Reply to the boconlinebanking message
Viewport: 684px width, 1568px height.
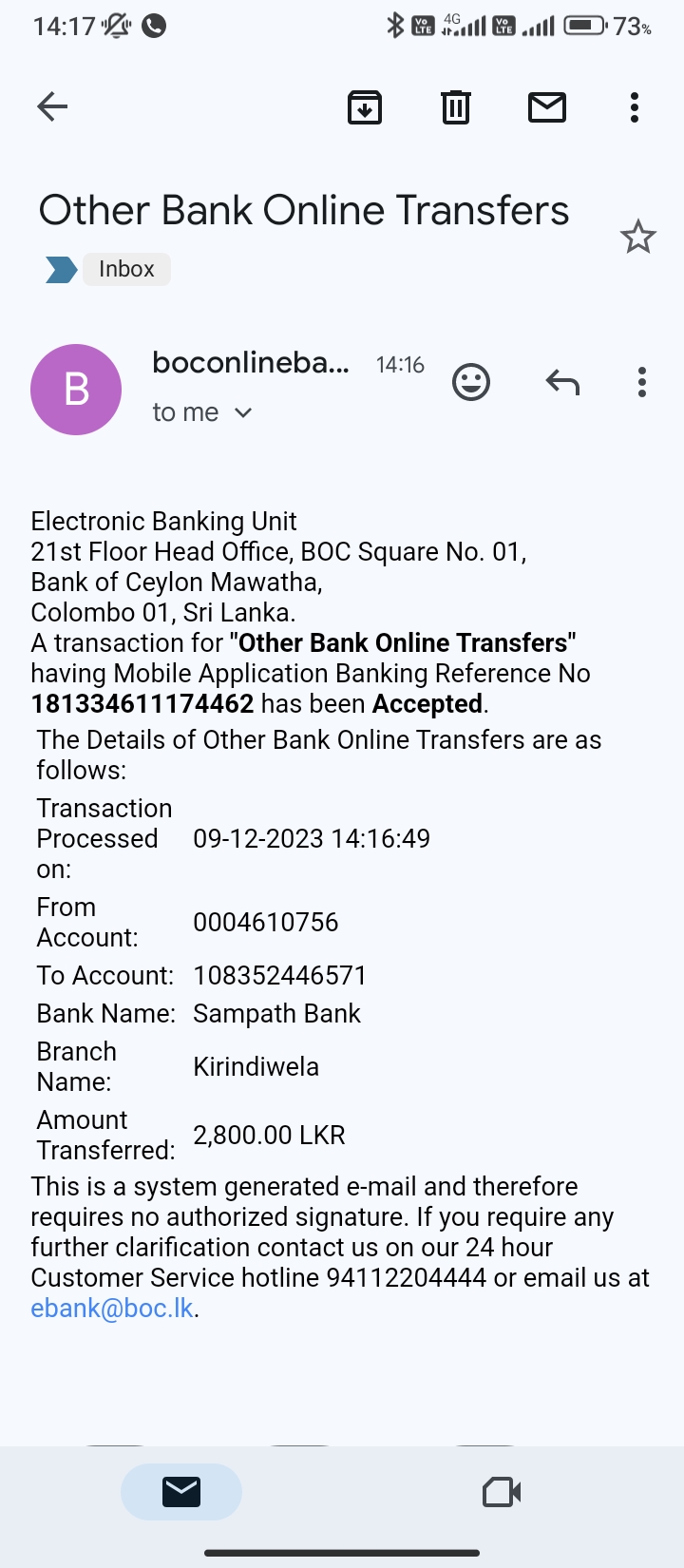pyautogui.click(x=562, y=382)
